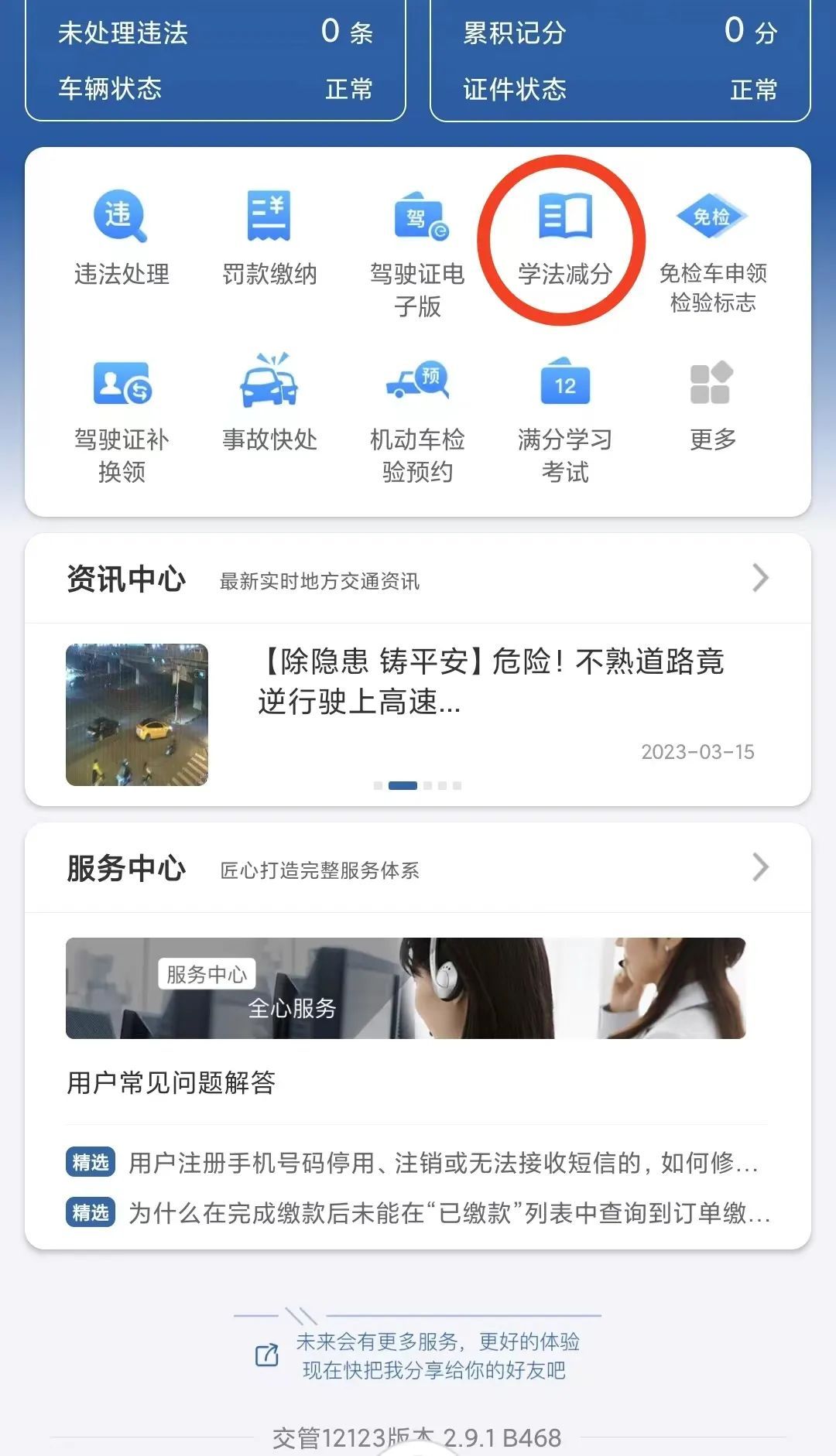The width and height of the screenshot is (836, 1456).
Task: View 未处理违法 and 车辆状态 card
Action: coord(215,60)
